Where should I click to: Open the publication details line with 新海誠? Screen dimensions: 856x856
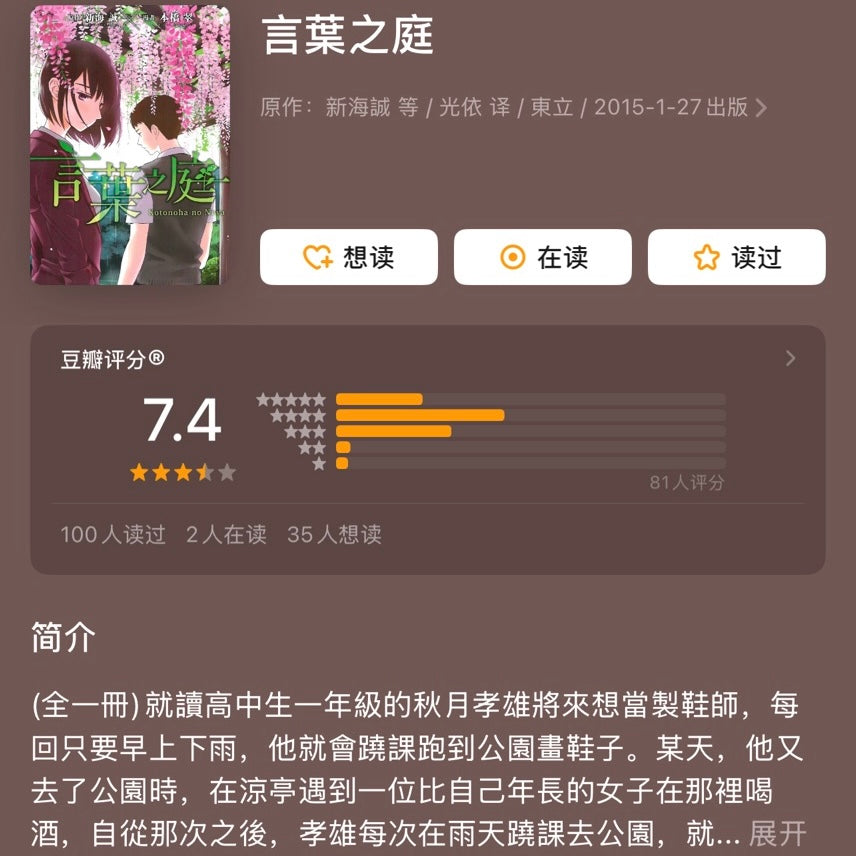pyautogui.click(x=513, y=108)
